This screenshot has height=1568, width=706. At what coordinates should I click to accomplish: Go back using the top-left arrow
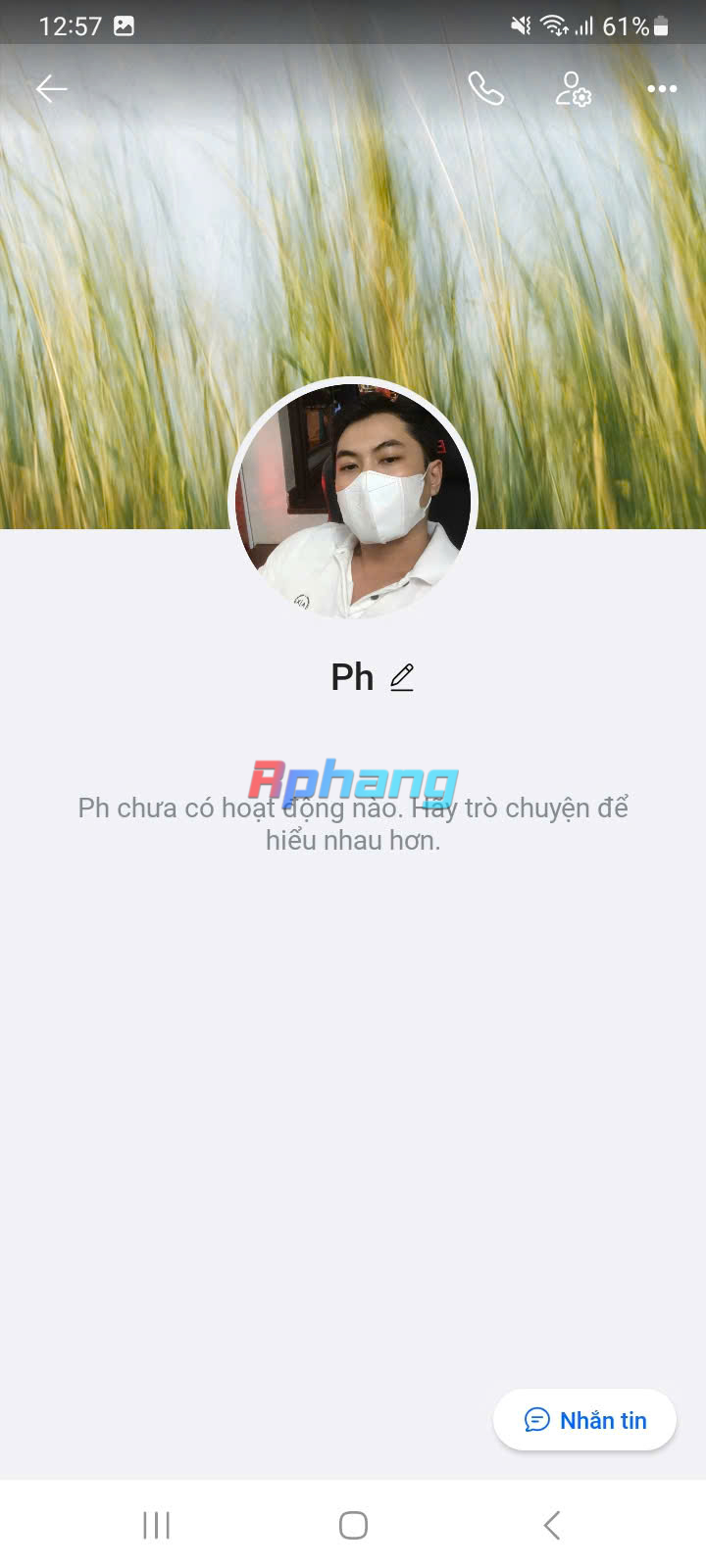click(x=51, y=89)
